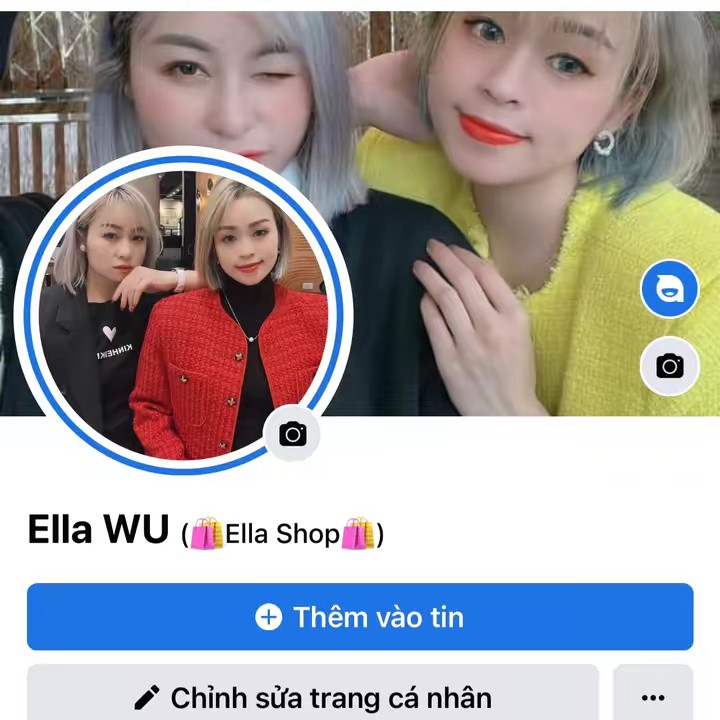Change profile picture via camera icon
Viewport: 720px width, 720px height.
click(292, 433)
